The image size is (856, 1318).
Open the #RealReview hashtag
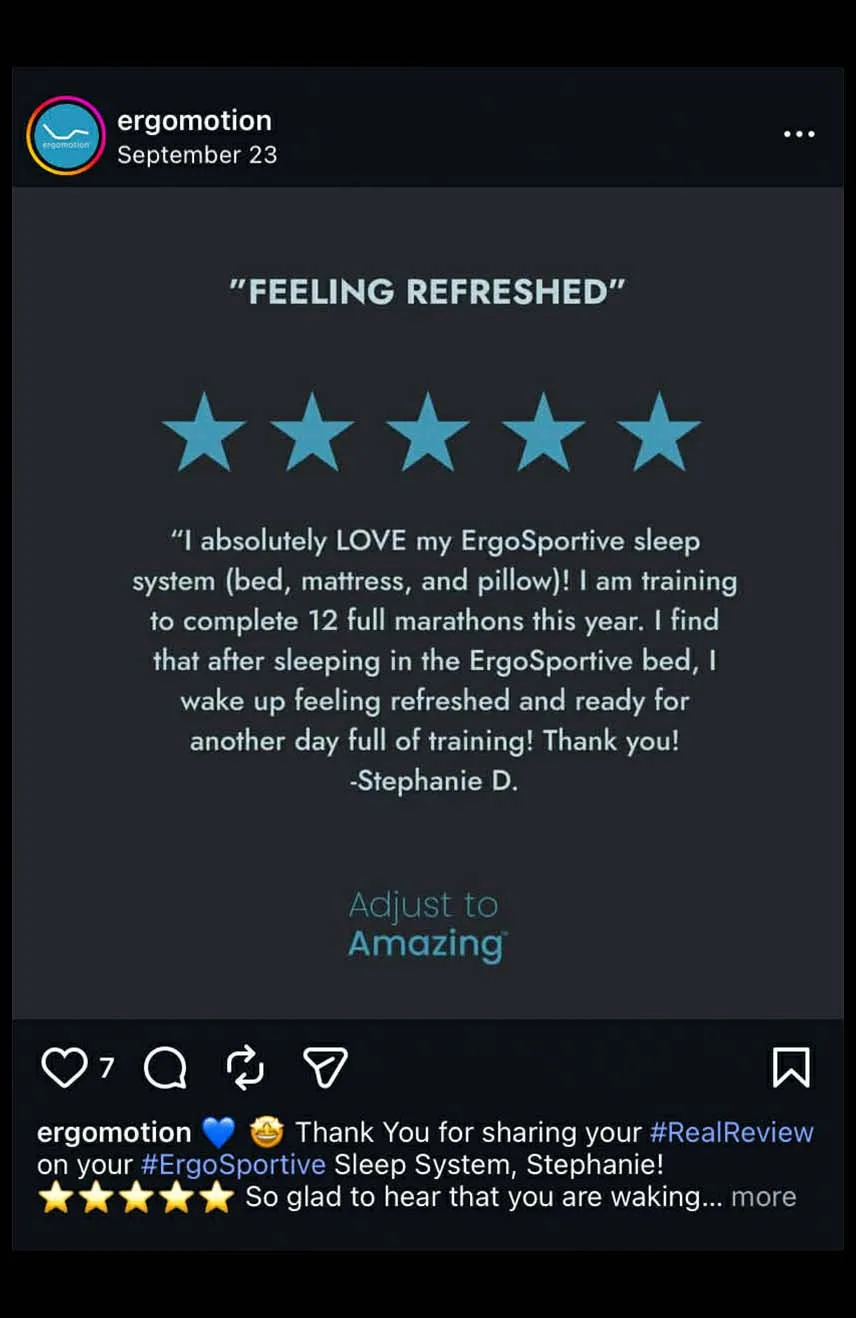click(732, 1132)
